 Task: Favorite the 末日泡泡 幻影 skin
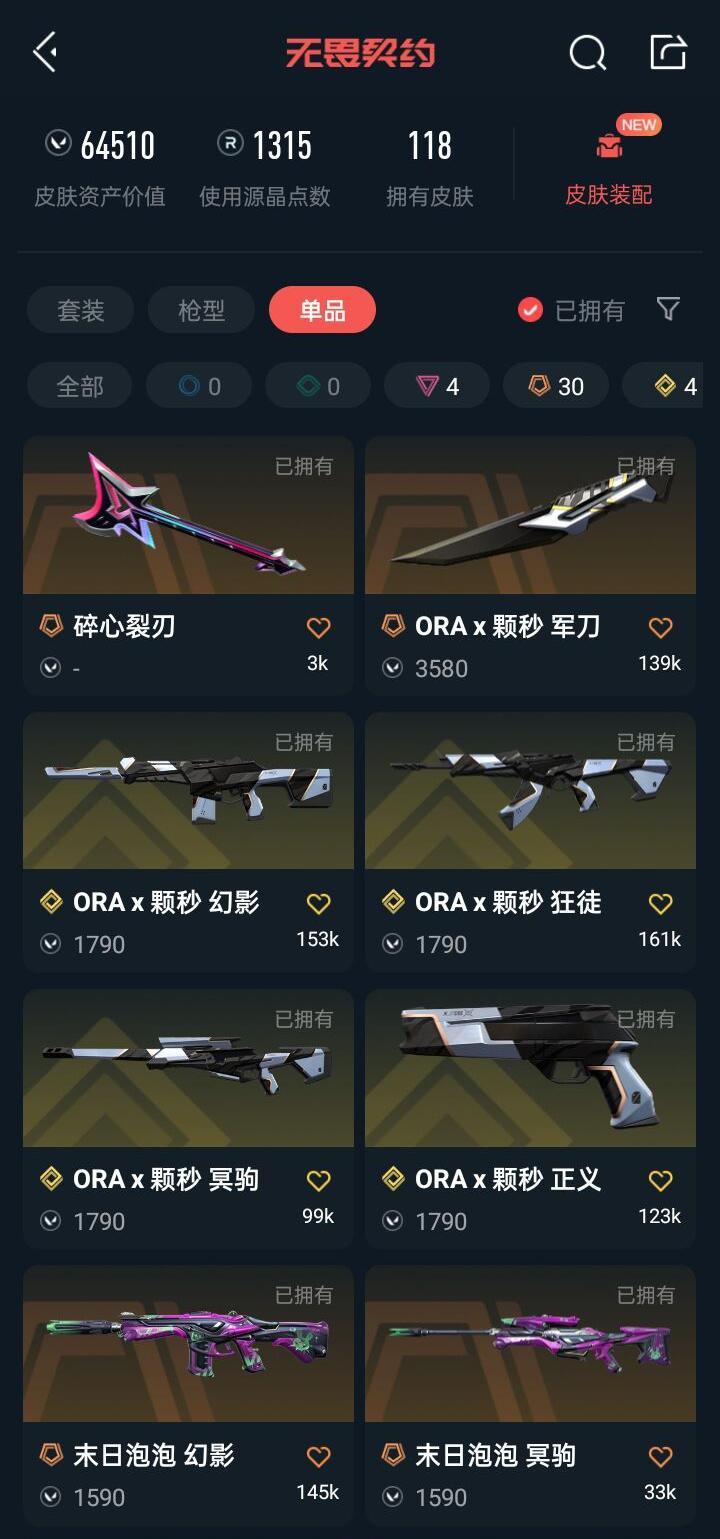click(x=318, y=1457)
